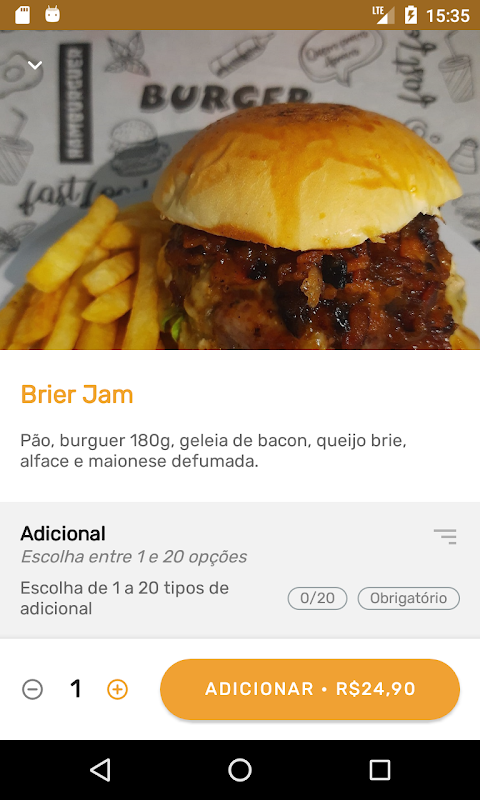This screenshot has height=800, width=480.
Task: Decrease the quantity with the minus button
Action: 32,690
